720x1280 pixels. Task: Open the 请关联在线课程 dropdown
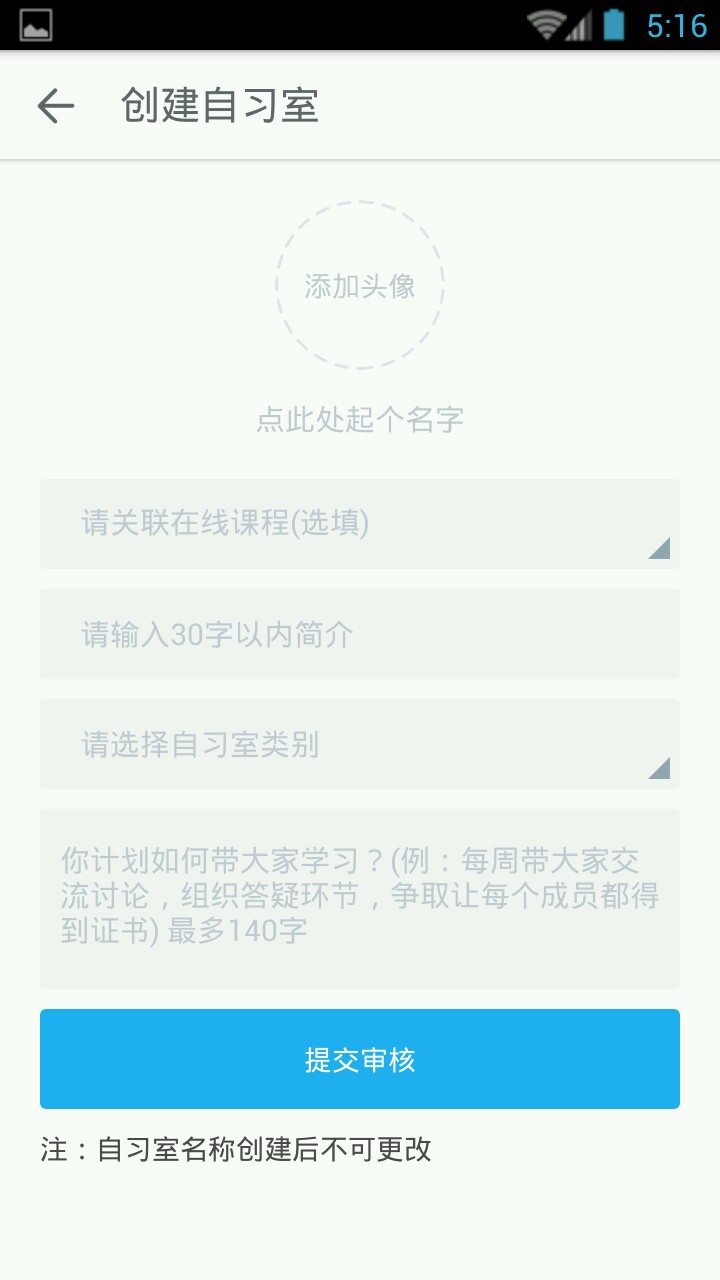click(x=360, y=524)
